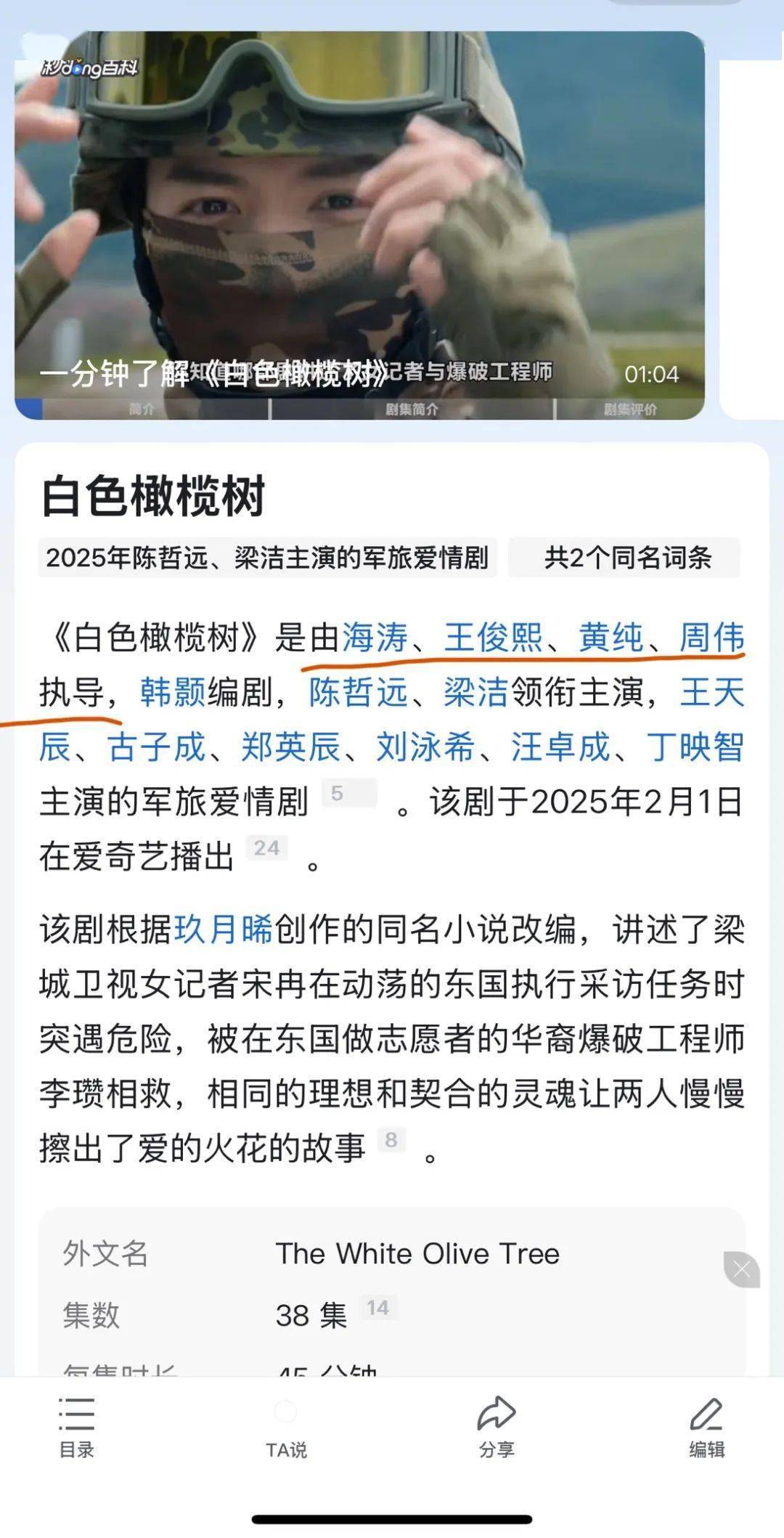
Task: Edit this entry via 编辑
Action: click(706, 1428)
